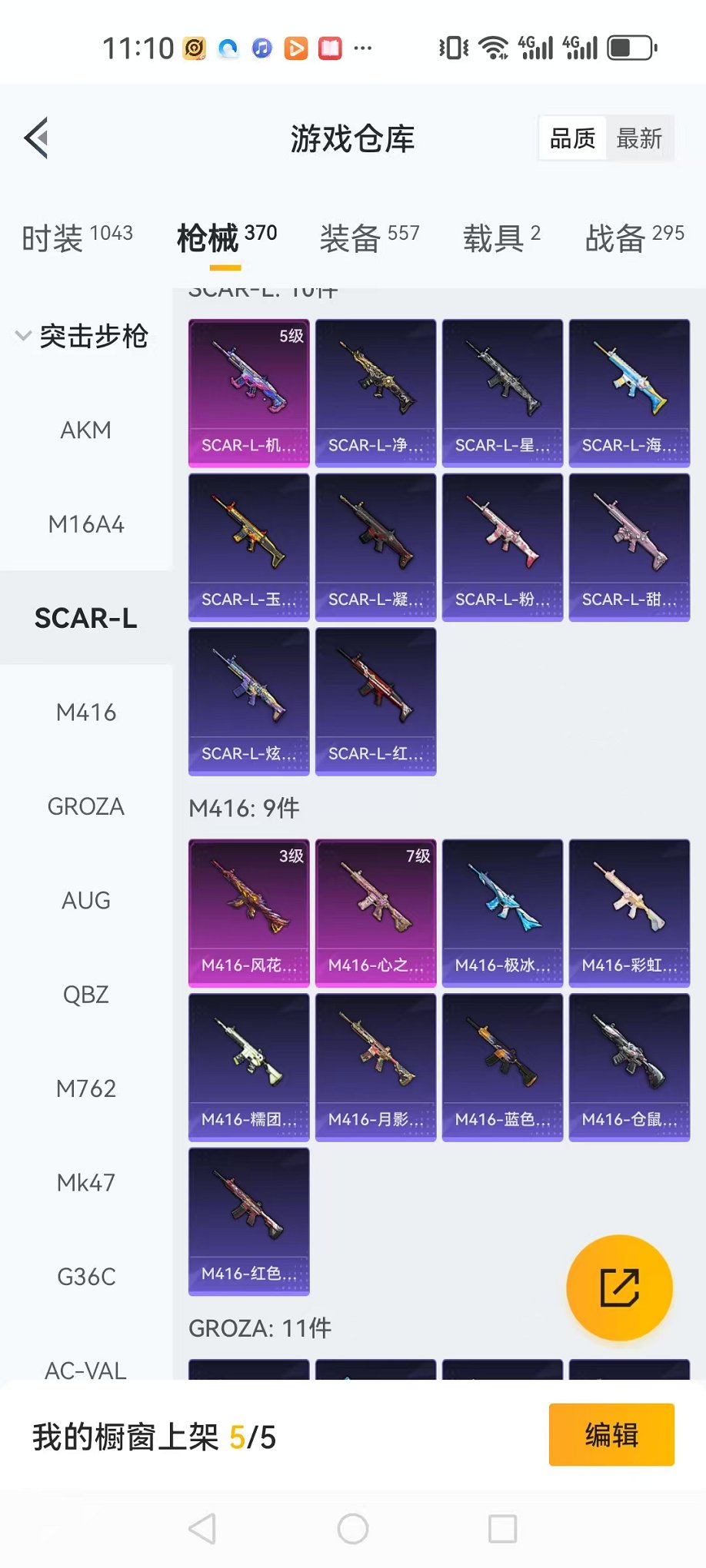
Task: Open the system recent apps button
Action: (x=502, y=1529)
